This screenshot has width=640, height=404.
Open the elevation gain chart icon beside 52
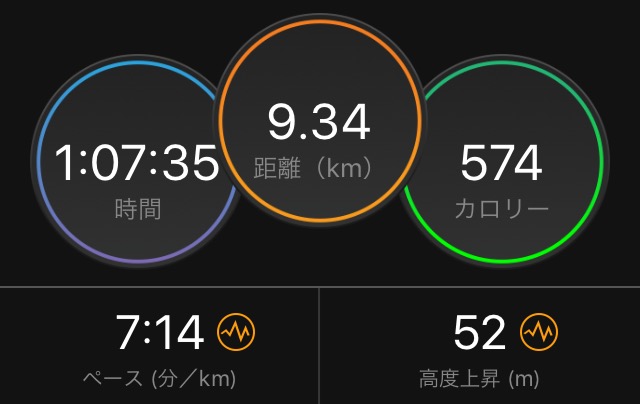pos(536,330)
